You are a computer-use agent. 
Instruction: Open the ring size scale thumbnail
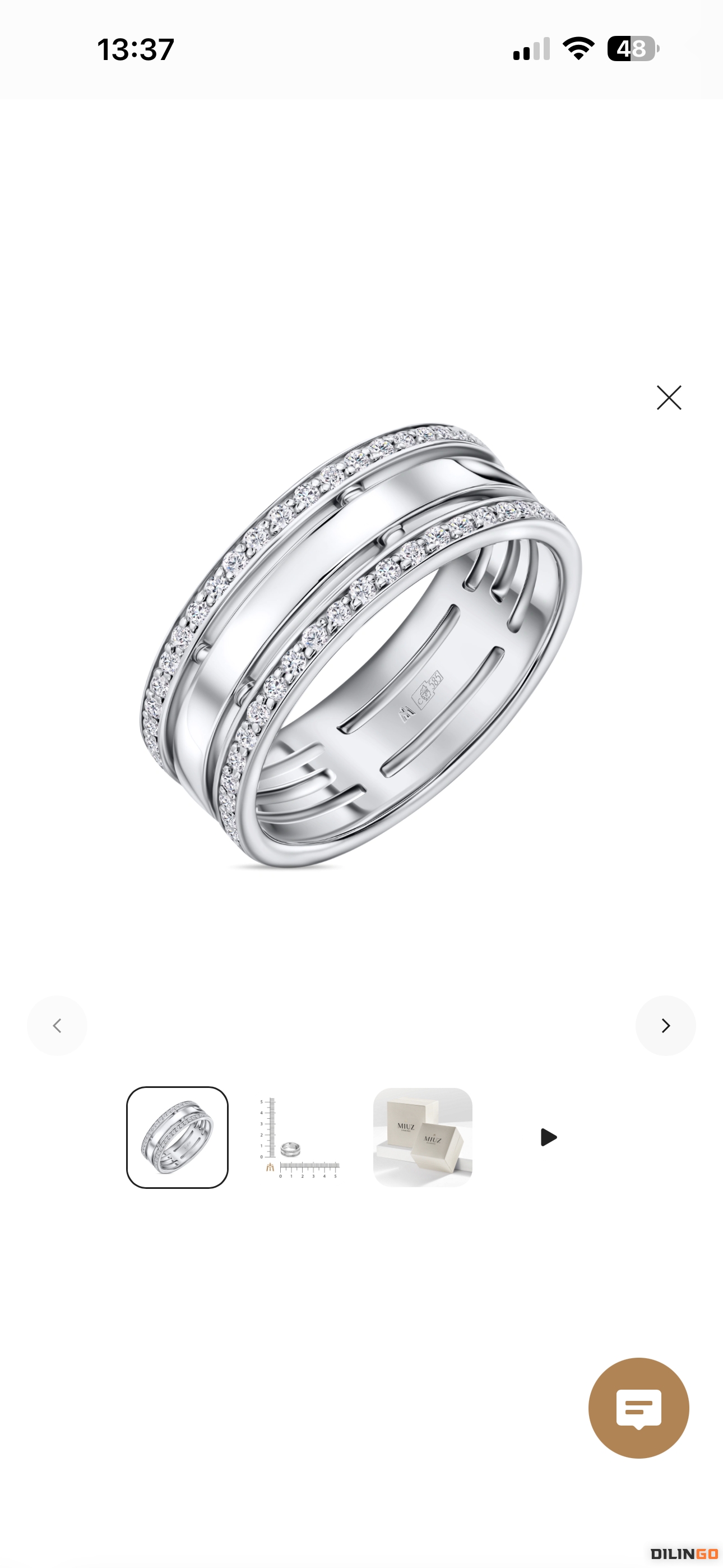tap(300, 1137)
